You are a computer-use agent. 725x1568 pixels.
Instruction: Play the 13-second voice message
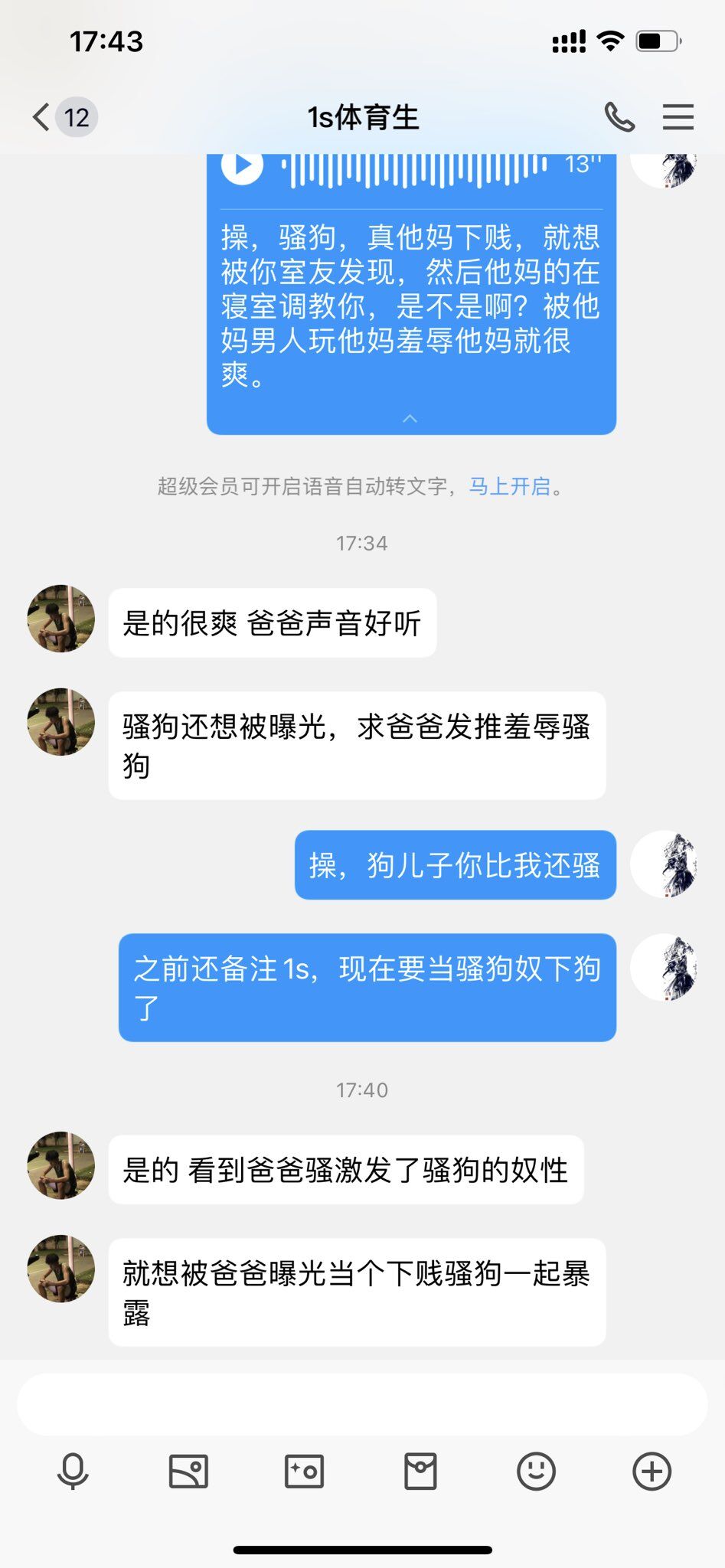(243, 165)
